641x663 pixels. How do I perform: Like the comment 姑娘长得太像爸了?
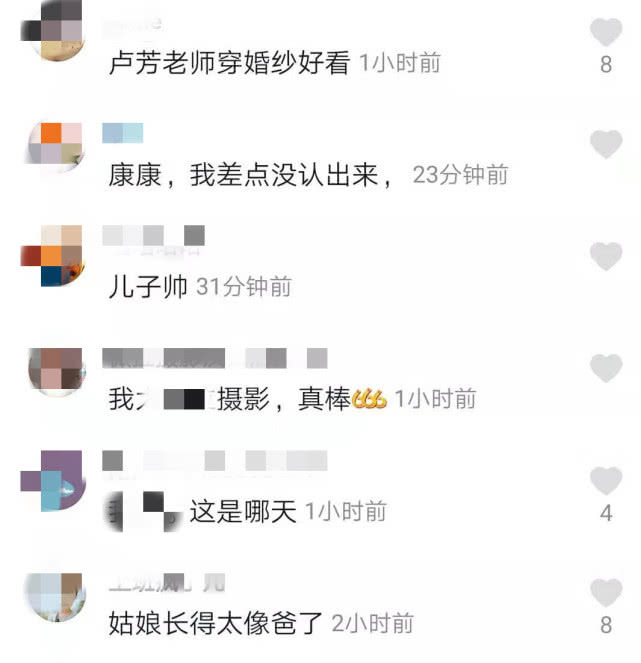tap(606, 593)
